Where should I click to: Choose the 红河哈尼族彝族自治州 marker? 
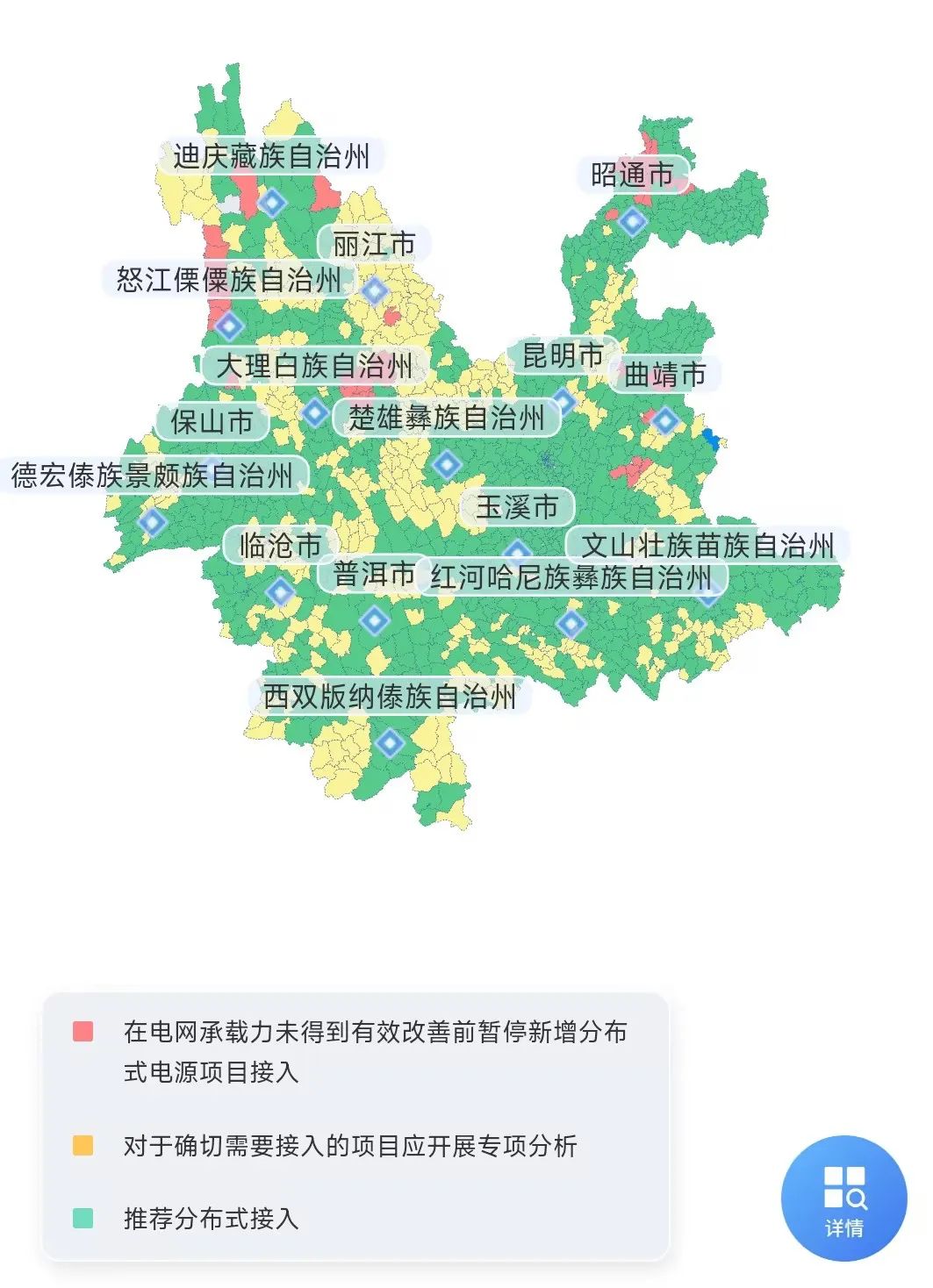pos(571,624)
